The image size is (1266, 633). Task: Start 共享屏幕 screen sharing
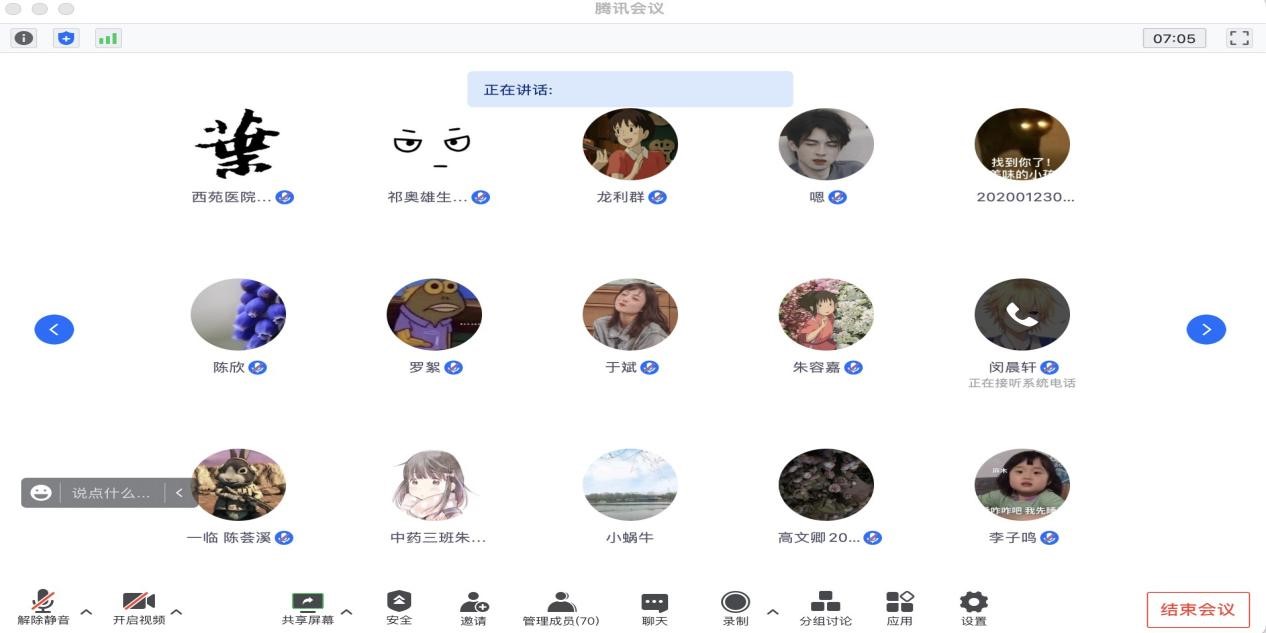[x=308, y=607]
